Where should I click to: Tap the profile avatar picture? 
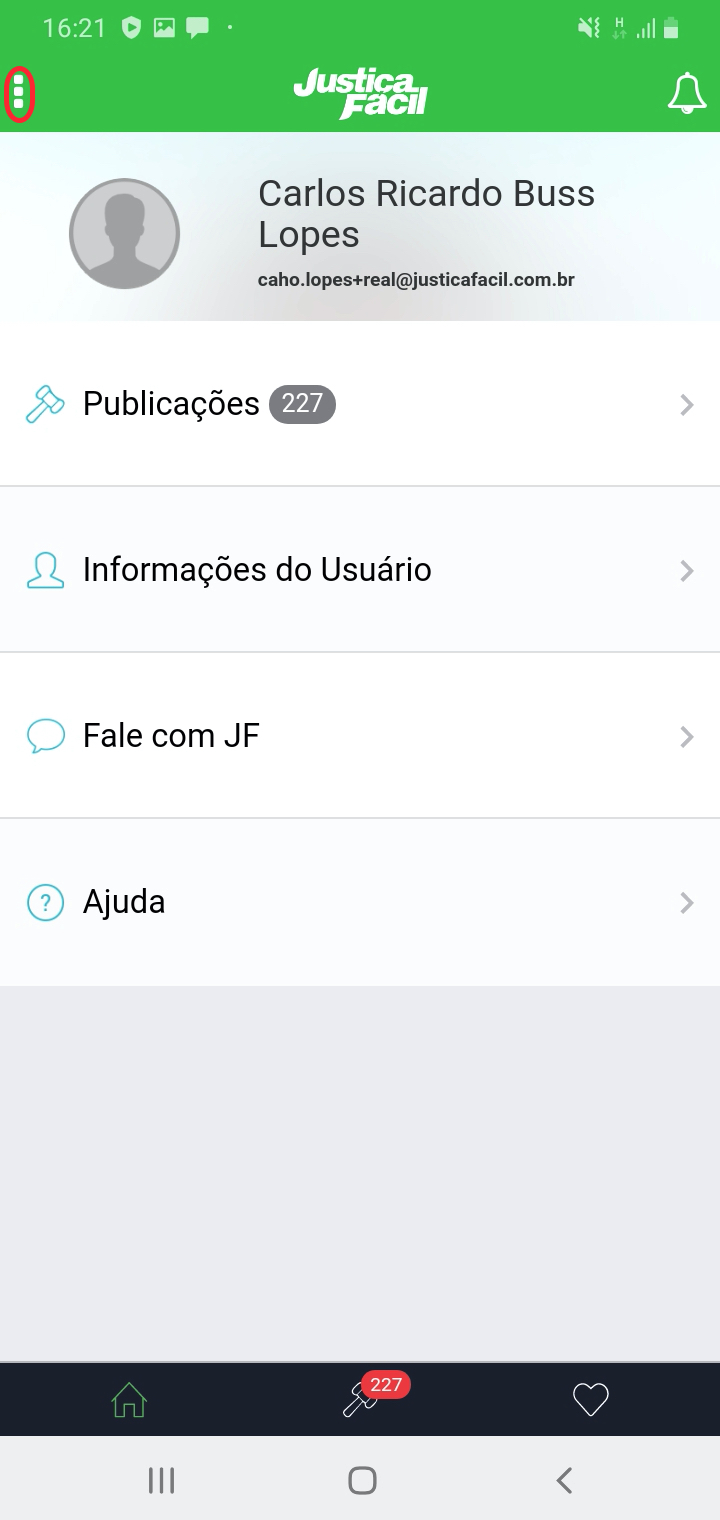[x=124, y=234]
